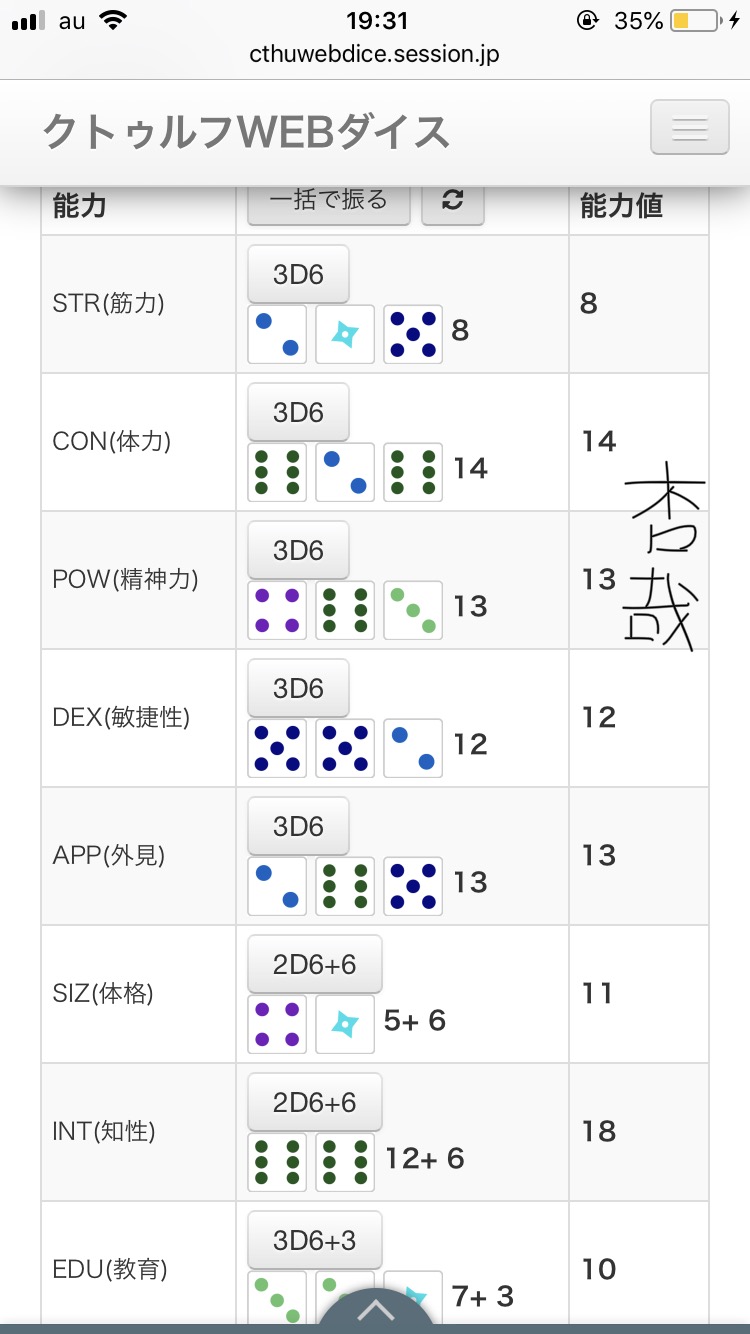Image resolution: width=750 pixels, height=1334 pixels.
Task: Tap the scroll-to-top arrow button
Action: 375,1310
